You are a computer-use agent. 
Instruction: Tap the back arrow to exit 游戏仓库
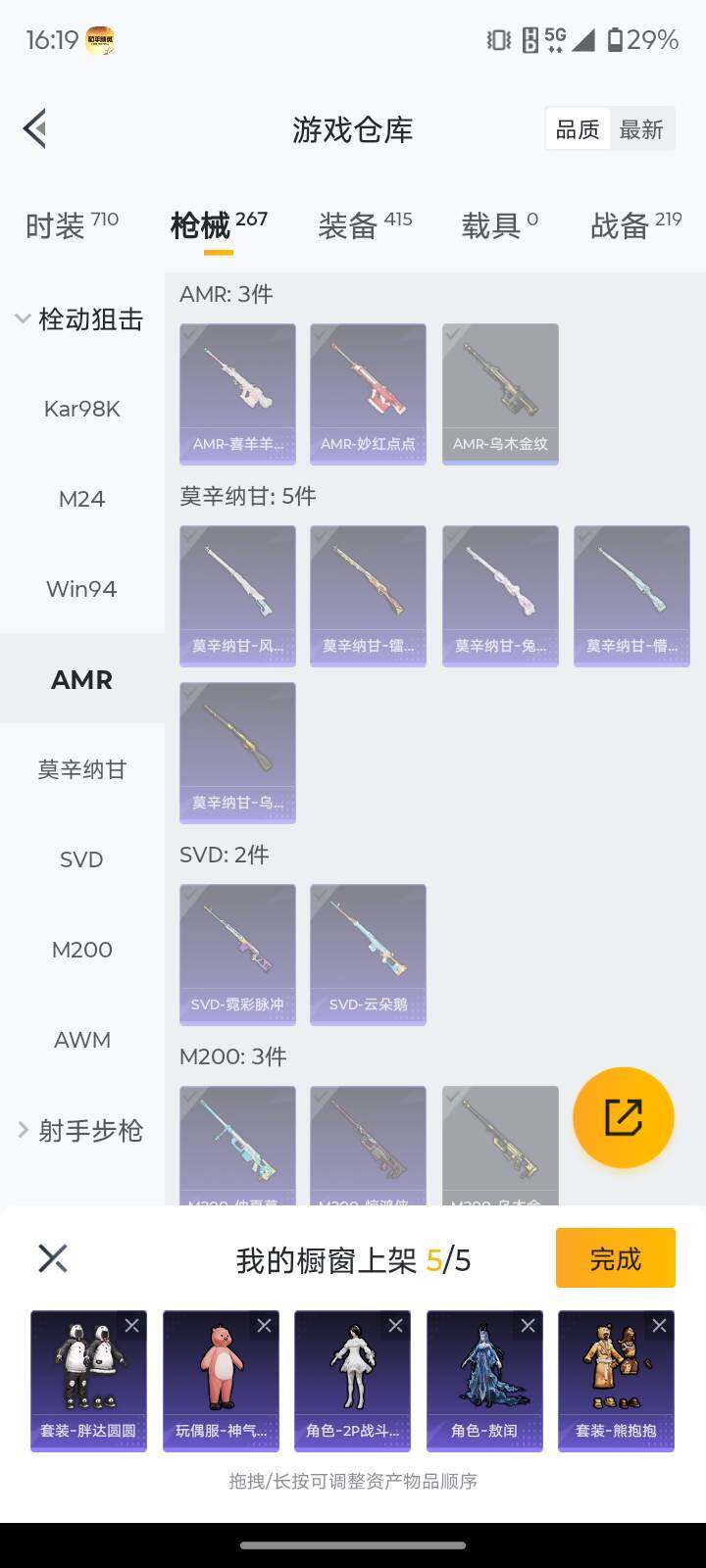[34, 127]
